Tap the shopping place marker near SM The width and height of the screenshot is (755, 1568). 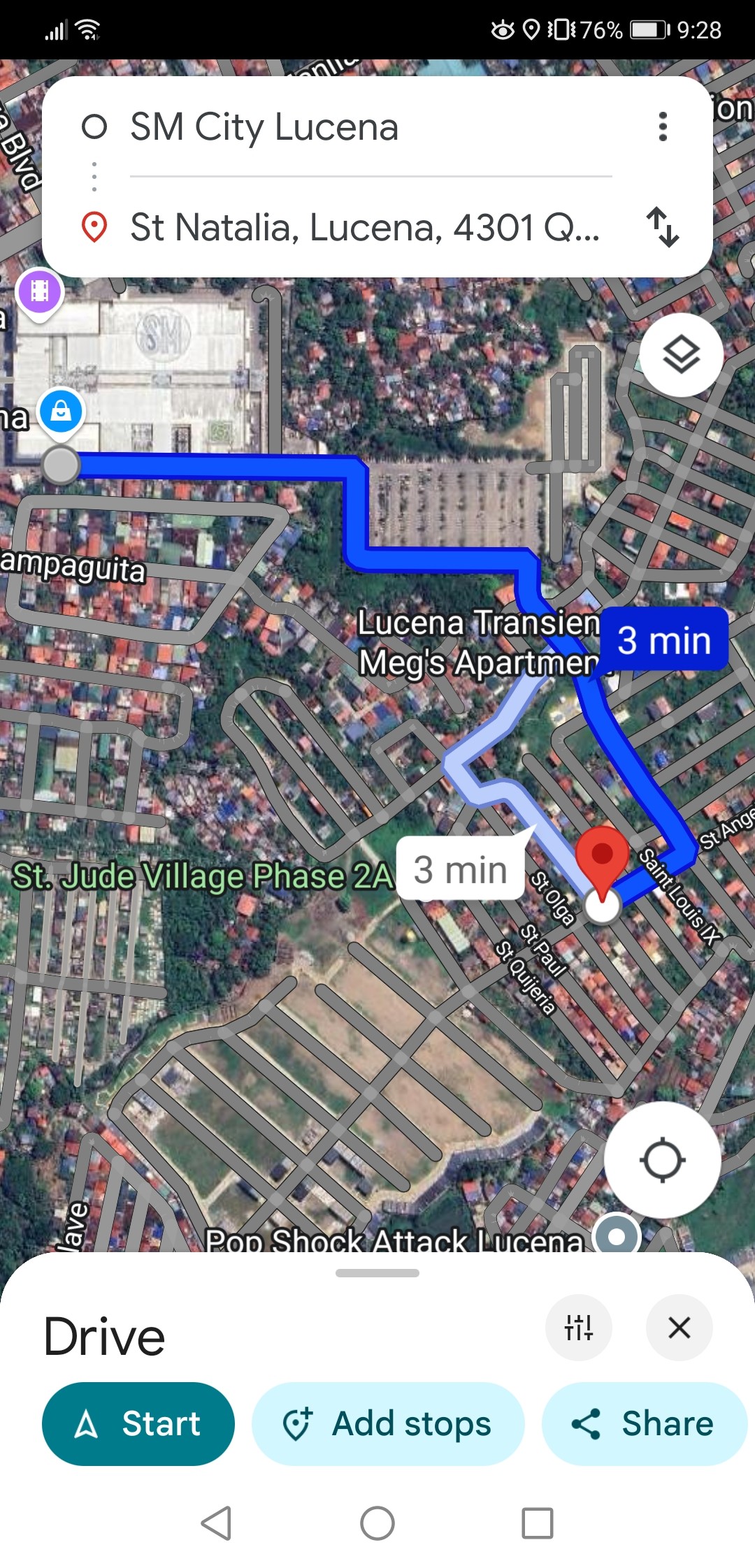tap(62, 411)
